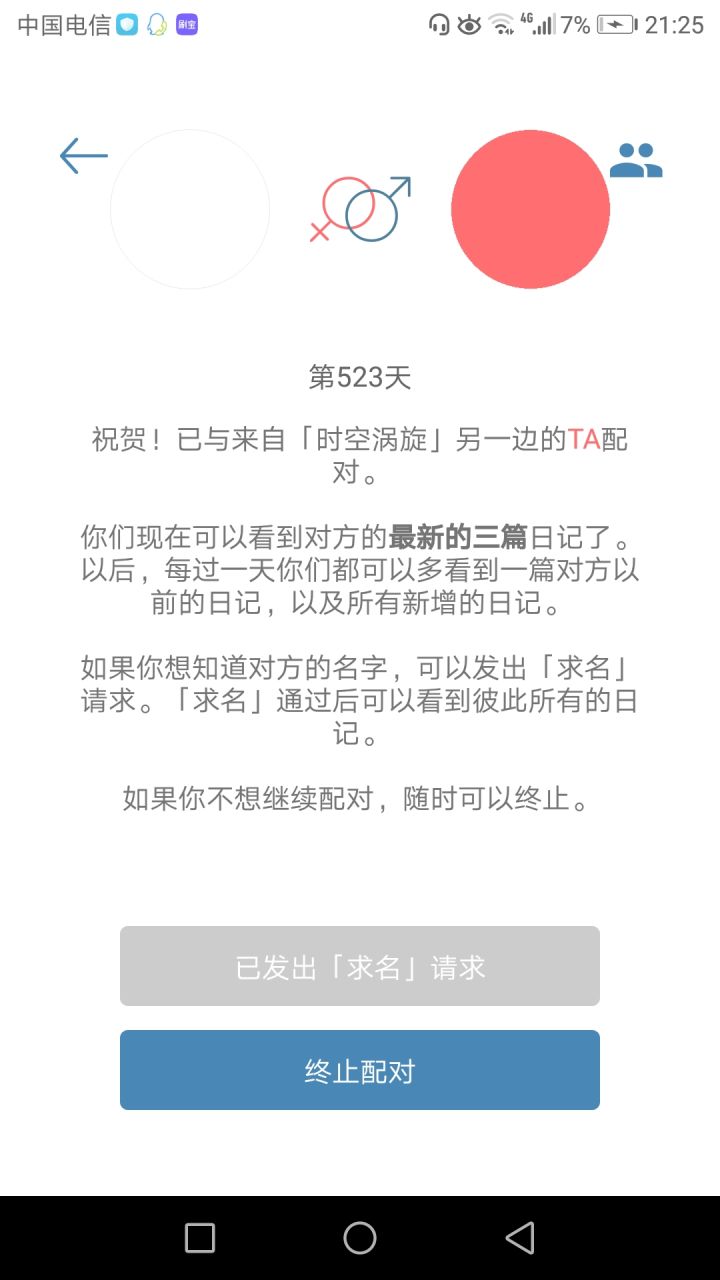
Task: Tap the interlocked male-female gender symbol
Action: [362, 209]
